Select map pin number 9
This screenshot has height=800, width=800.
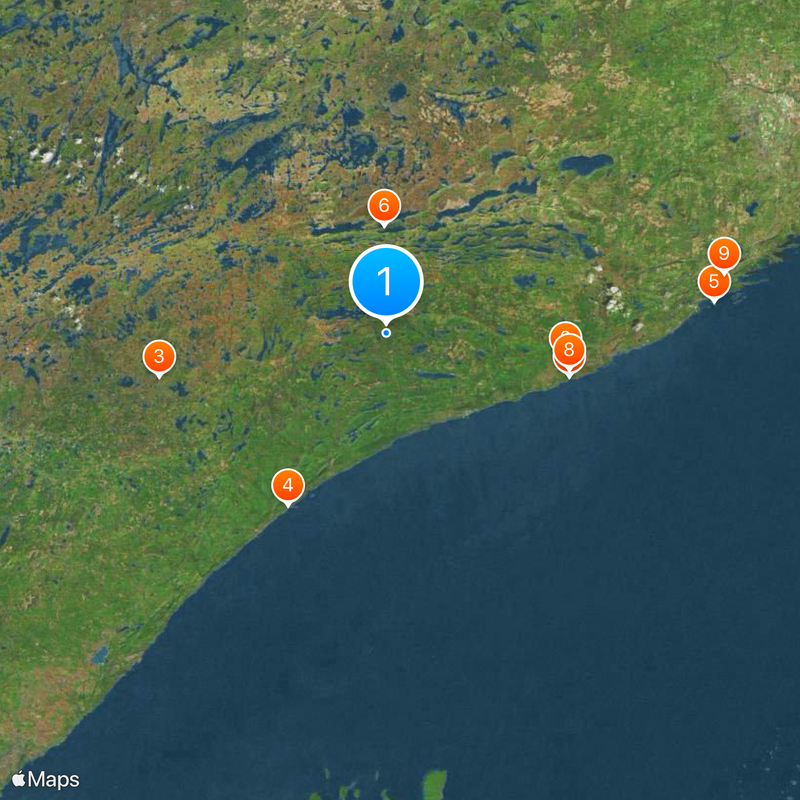pos(725,253)
